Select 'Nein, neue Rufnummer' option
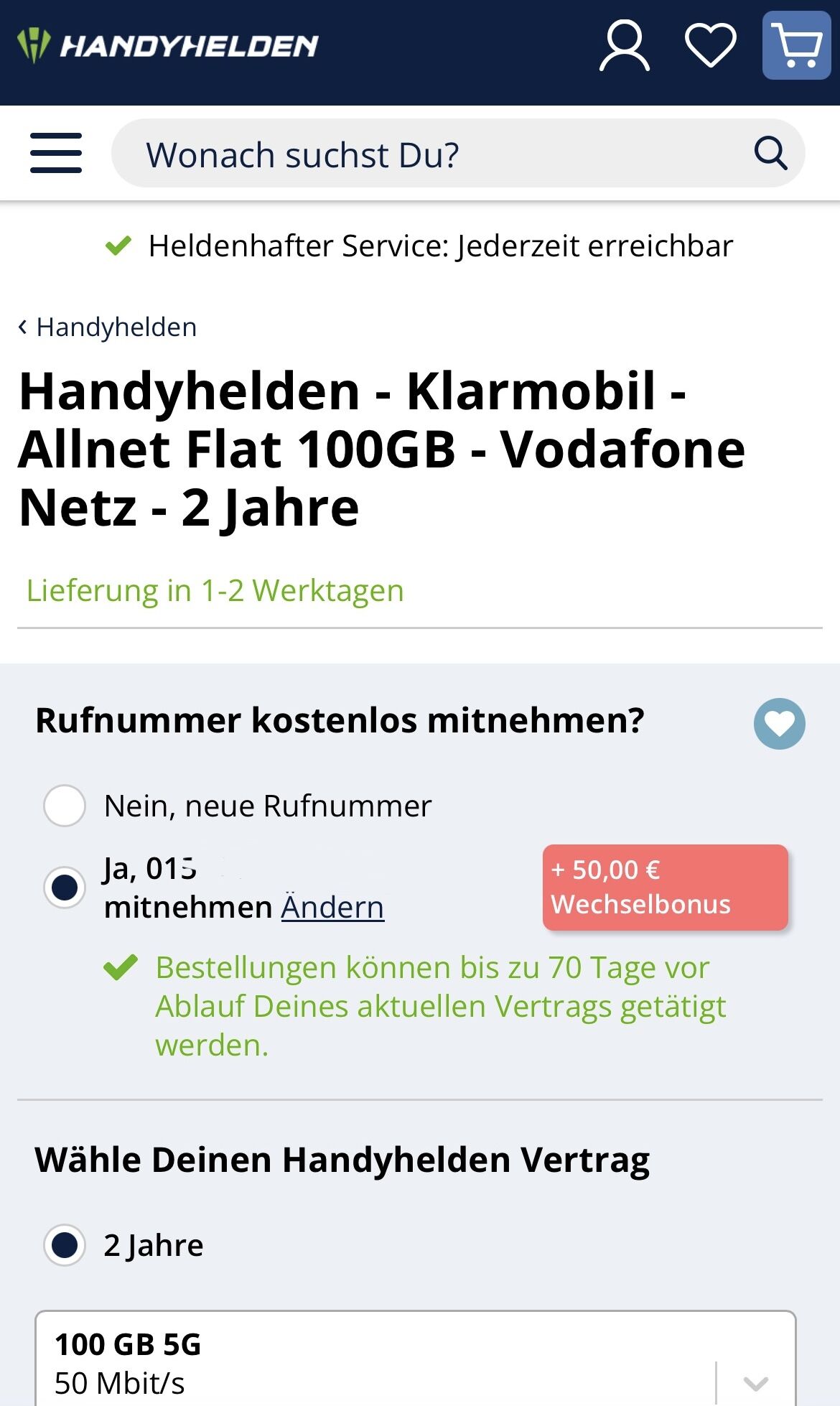Screen dimensions: 840x1406 click(x=65, y=806)
